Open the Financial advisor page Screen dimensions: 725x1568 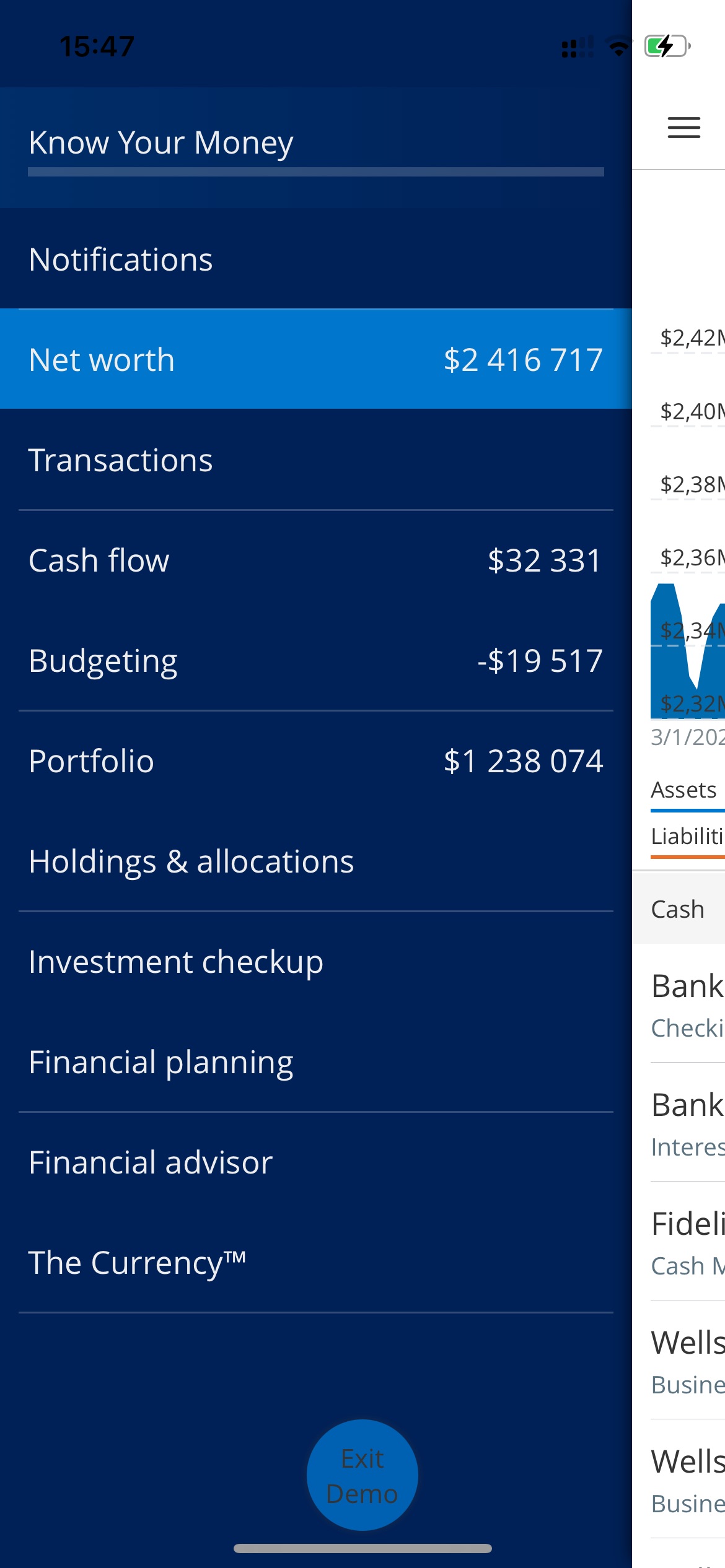point(316,1162)
